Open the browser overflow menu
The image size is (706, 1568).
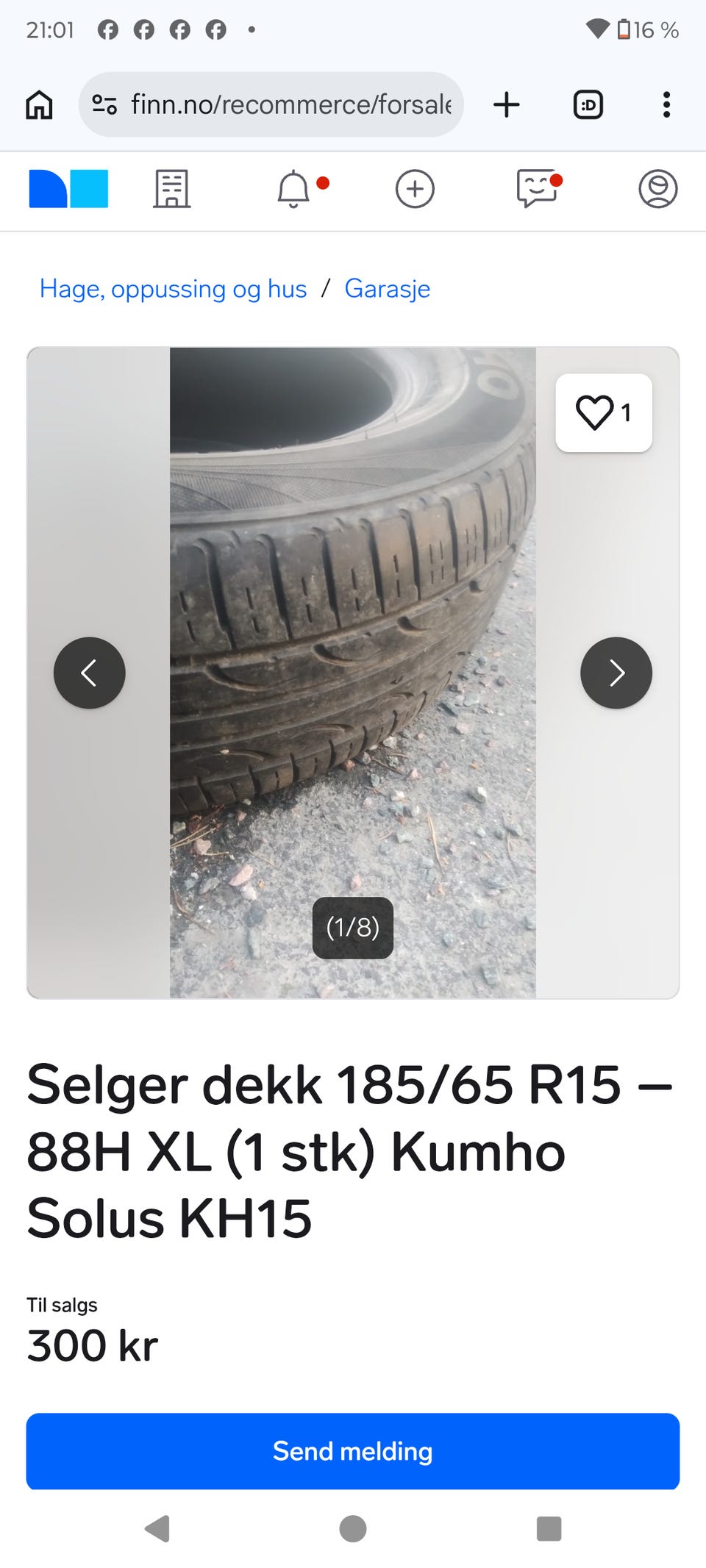(666, 104)
